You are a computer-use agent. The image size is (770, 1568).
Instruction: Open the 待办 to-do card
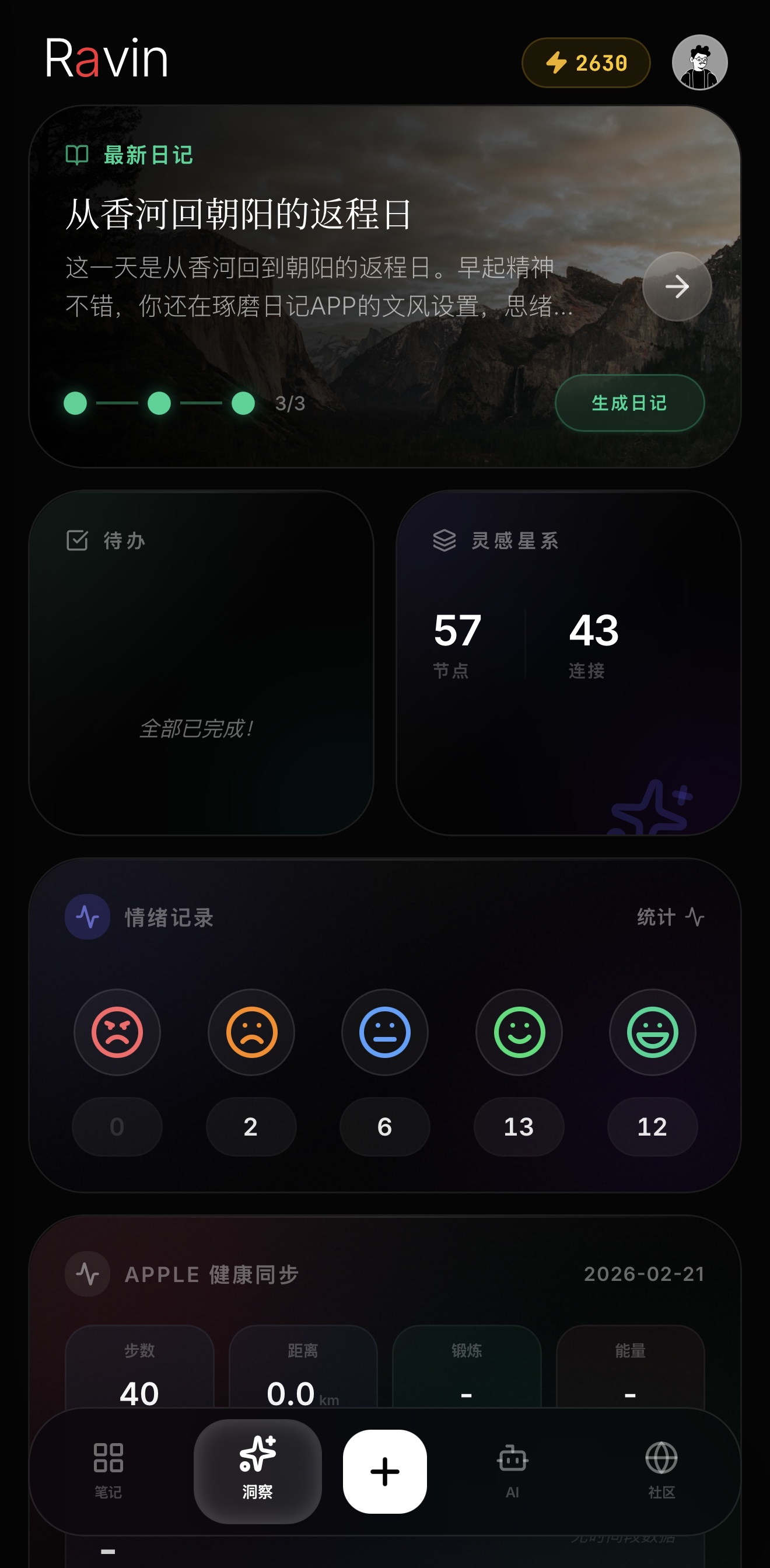coord(201,663)
